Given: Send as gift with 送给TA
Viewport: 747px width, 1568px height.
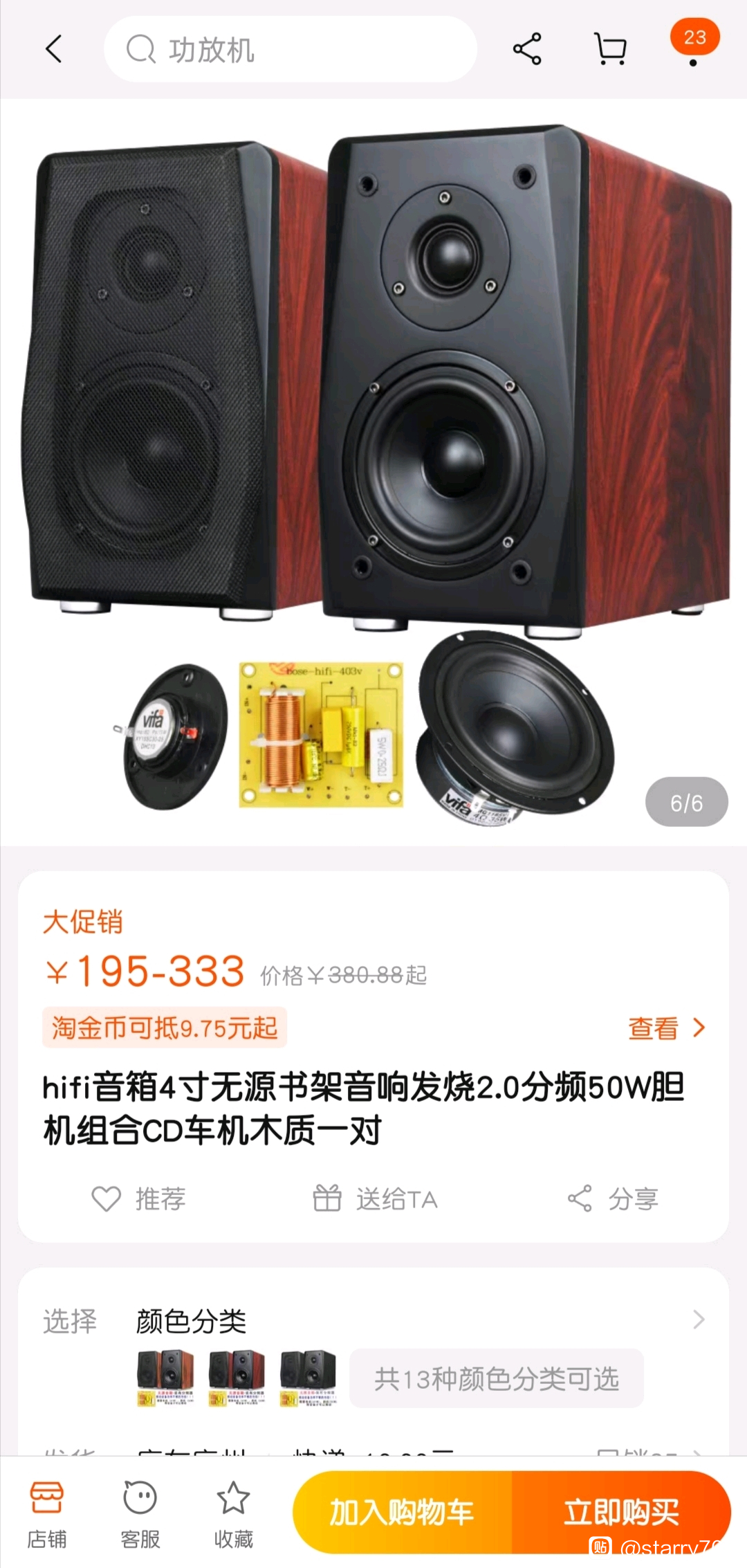Looking at the screenshot, I should click(375, 1198).
